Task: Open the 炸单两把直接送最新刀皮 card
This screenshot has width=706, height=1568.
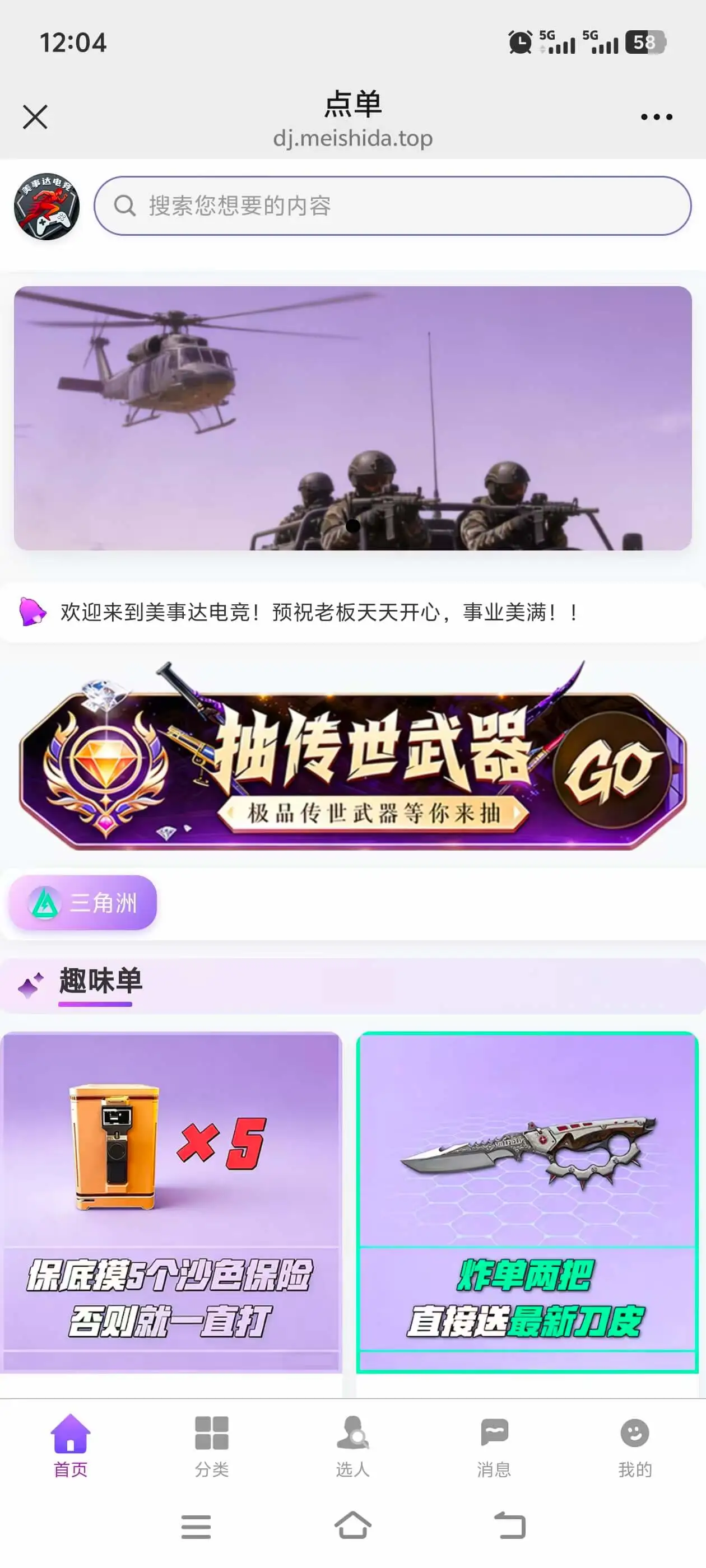Action: coord(527,1202)
